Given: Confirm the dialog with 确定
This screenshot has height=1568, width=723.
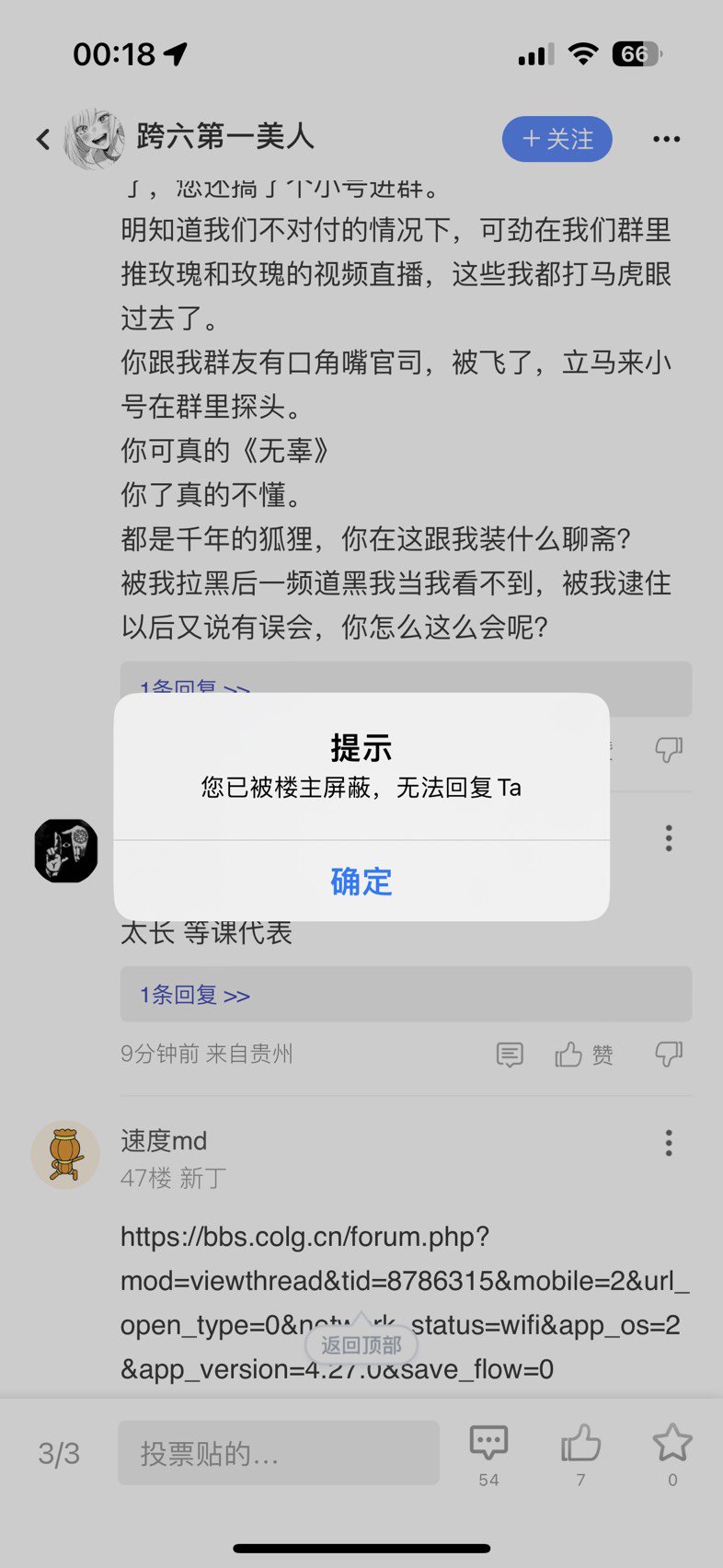Looking at the screenshot, I should pos(361,881).
